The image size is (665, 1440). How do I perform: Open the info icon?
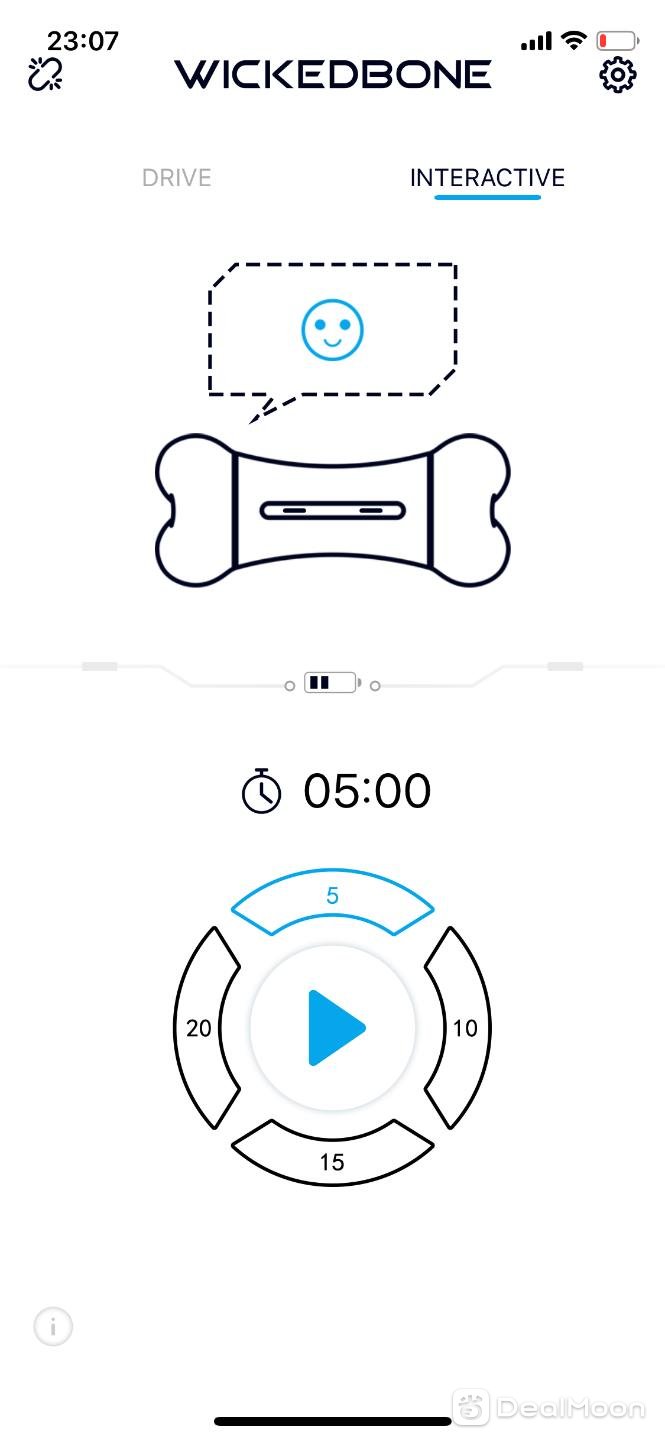[54, 1327]
